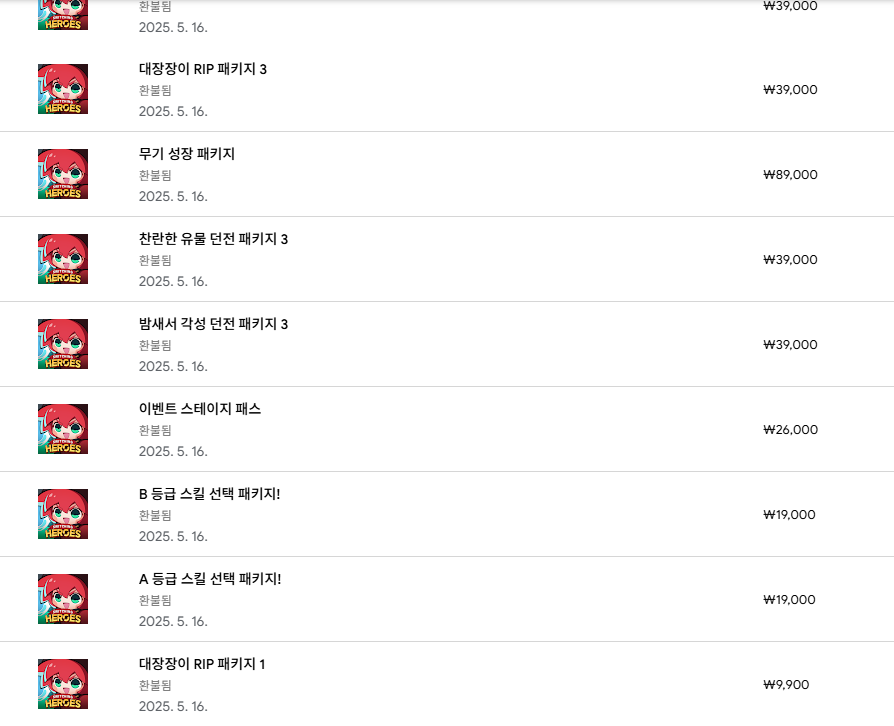Select the 밤새서 각성 던전 패키지 3 row

pos(213,325)
